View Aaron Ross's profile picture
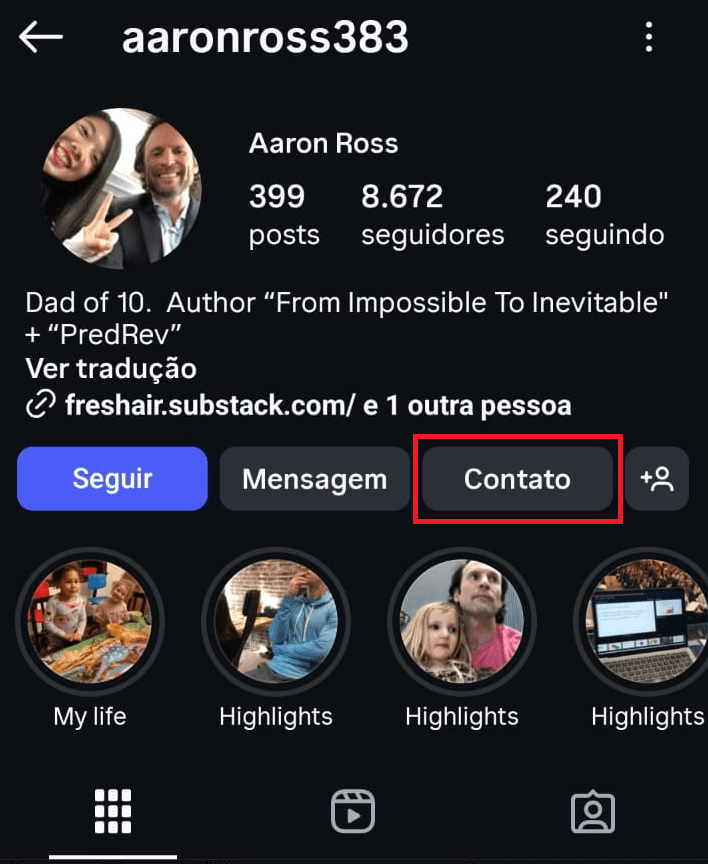 click(121, 189)
